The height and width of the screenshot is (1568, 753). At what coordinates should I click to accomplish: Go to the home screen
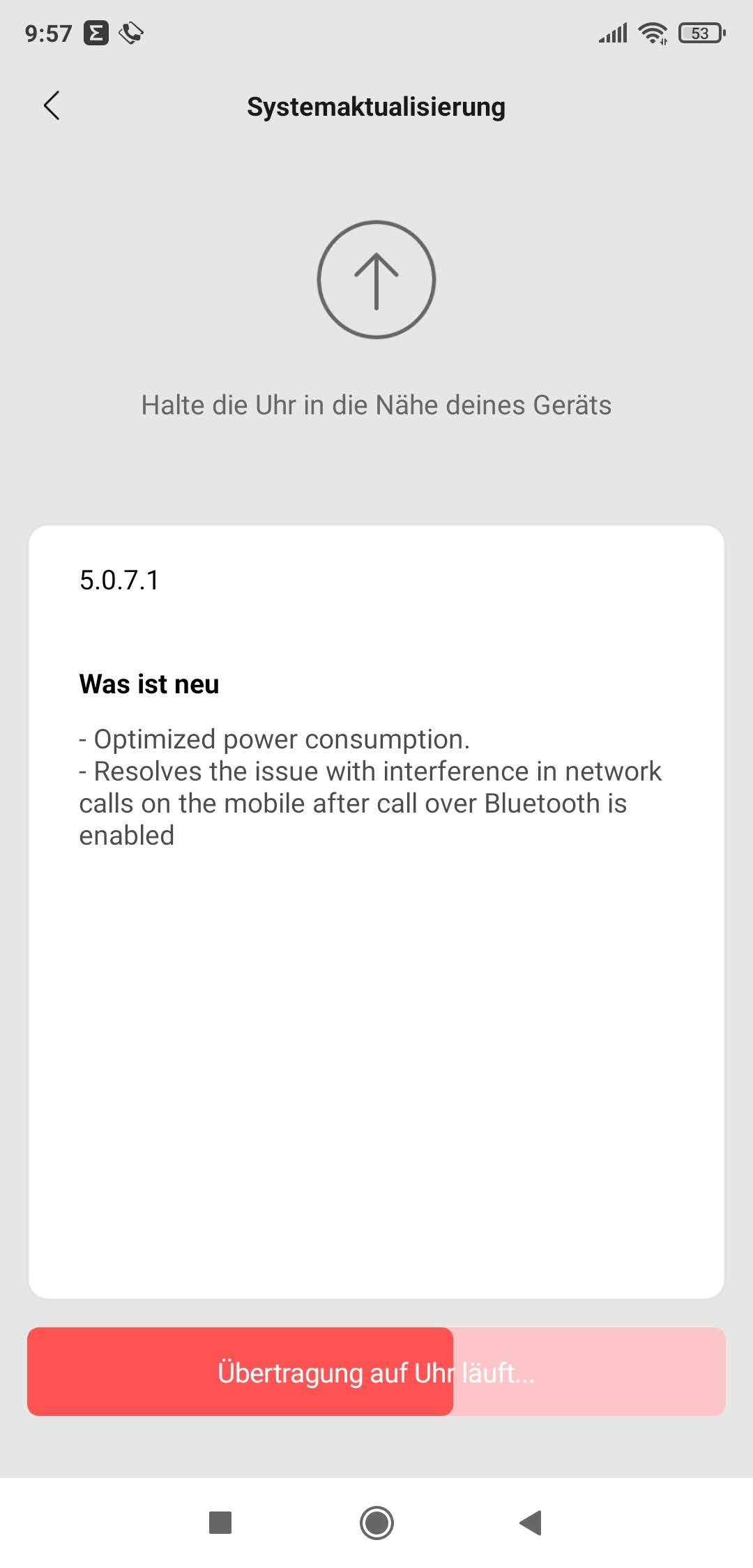(376, 1522)
